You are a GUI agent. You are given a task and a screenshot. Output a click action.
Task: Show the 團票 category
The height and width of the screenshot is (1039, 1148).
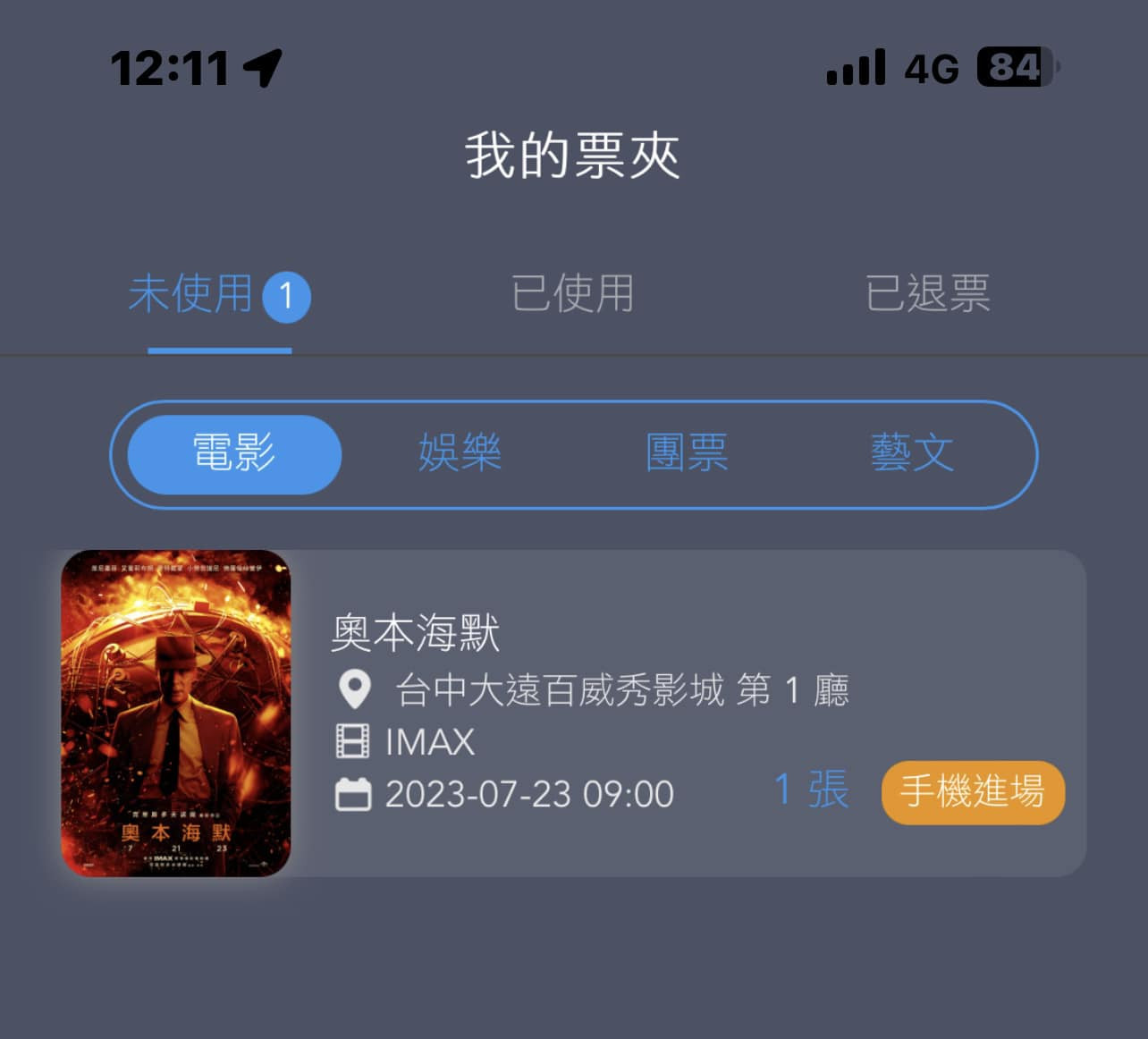[687, 453]
